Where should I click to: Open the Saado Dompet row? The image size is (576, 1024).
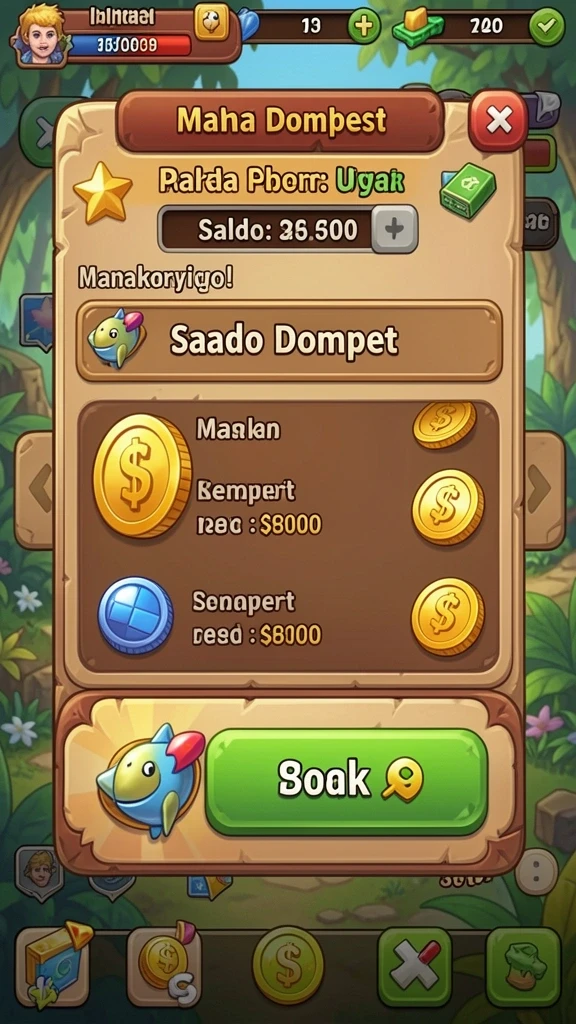[x=289, y=340]
